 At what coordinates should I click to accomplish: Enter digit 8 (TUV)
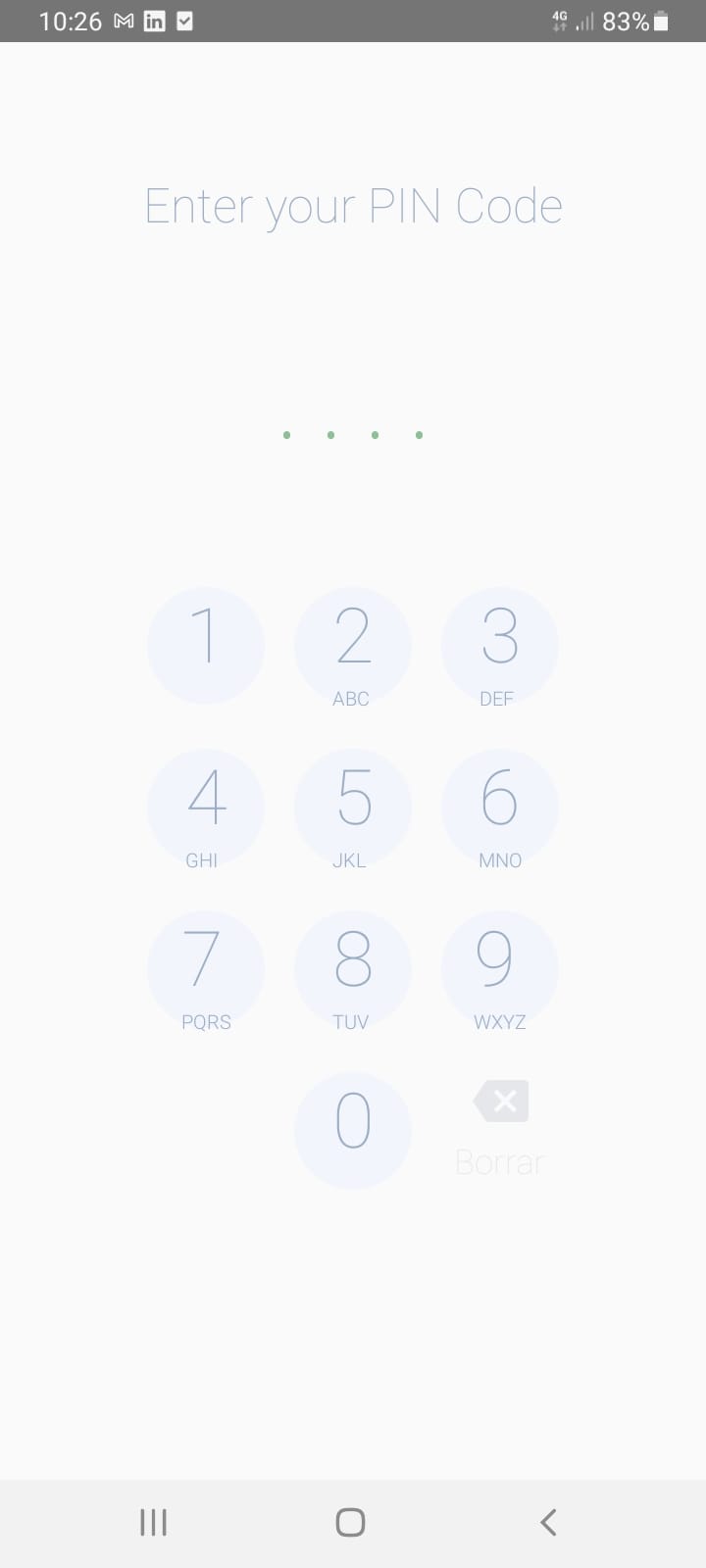click(x=353, y=968)
